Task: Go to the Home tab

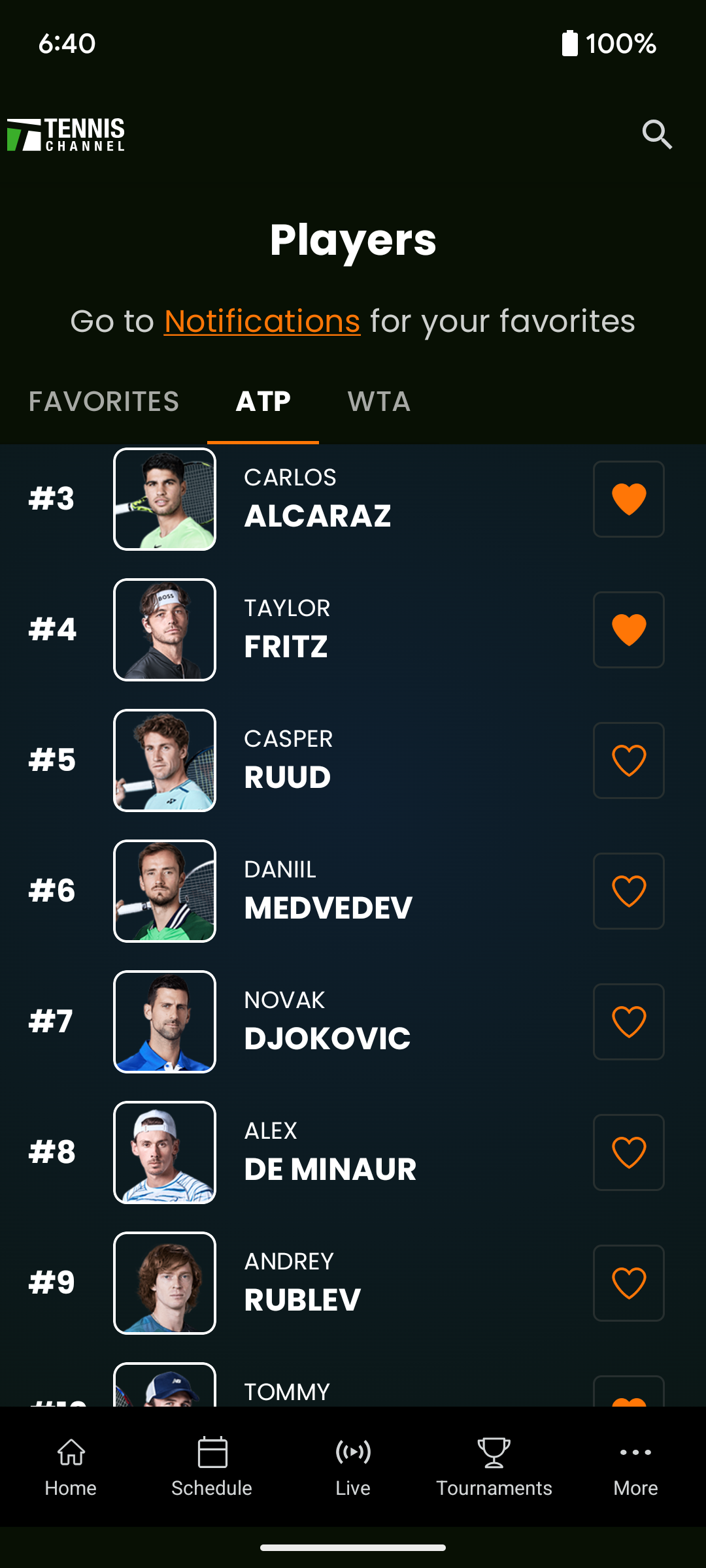Action: [x=71, y=1467]
